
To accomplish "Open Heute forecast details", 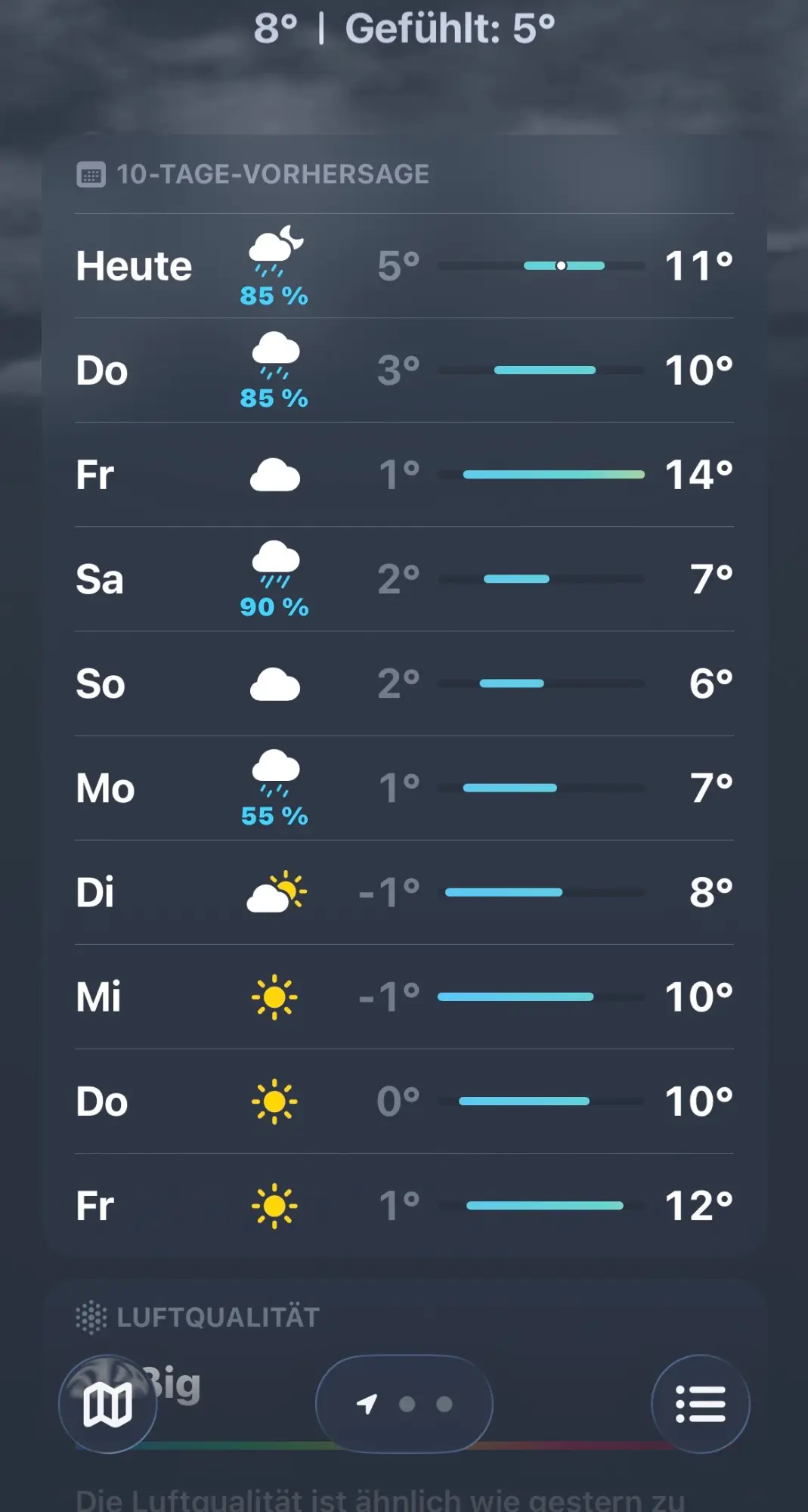I will [x=404, y=266].
